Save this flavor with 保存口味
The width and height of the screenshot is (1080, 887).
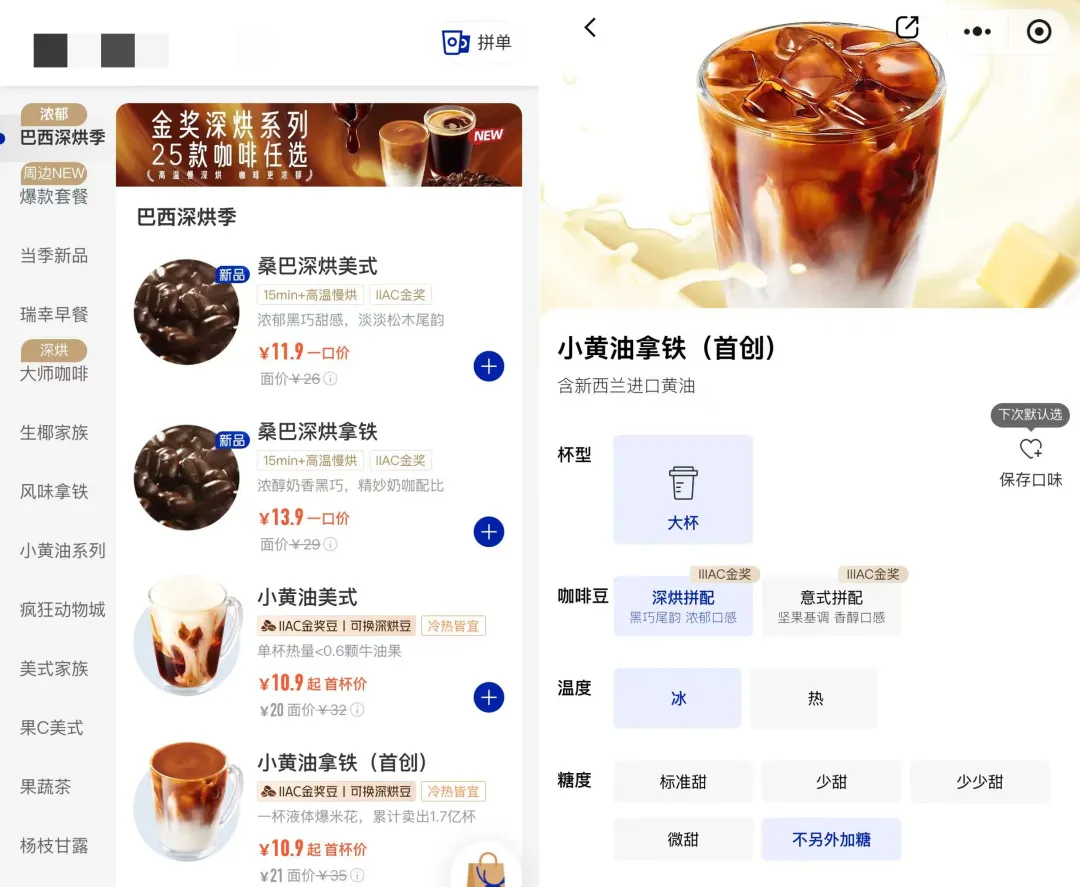coord(1031,462)
